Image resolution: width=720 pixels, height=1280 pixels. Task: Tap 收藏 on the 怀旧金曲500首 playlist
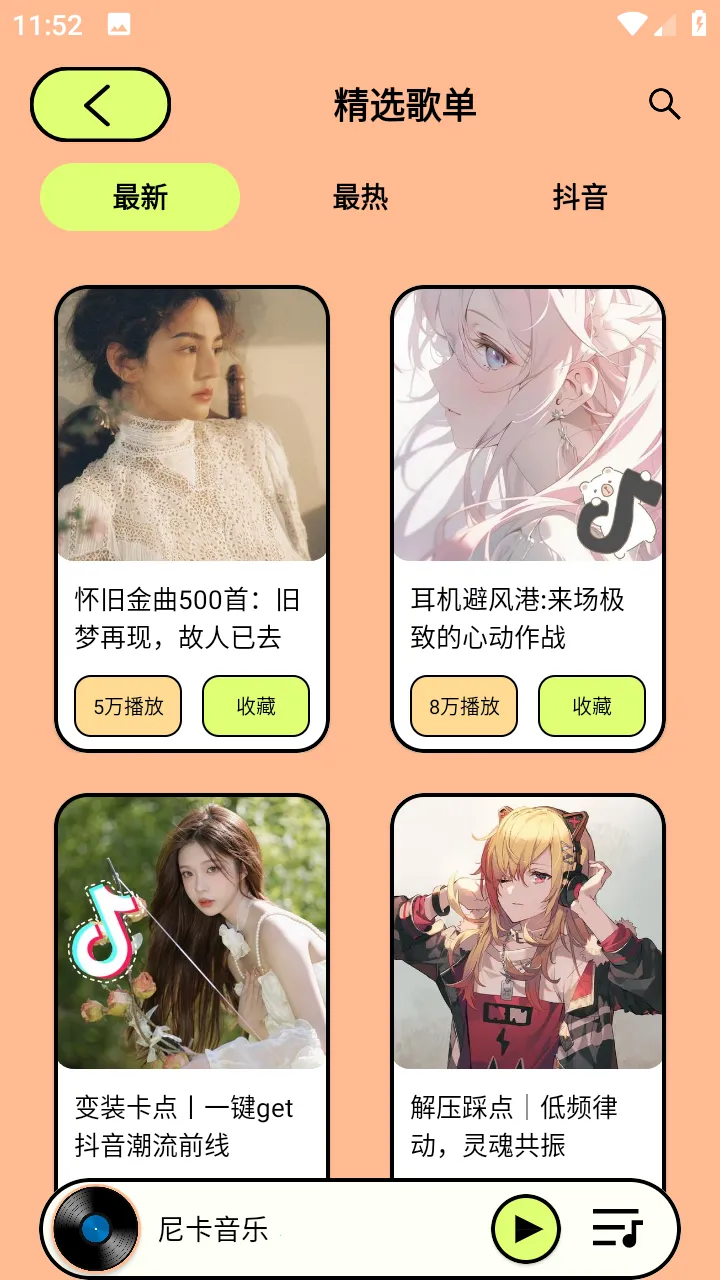(256, 706)
